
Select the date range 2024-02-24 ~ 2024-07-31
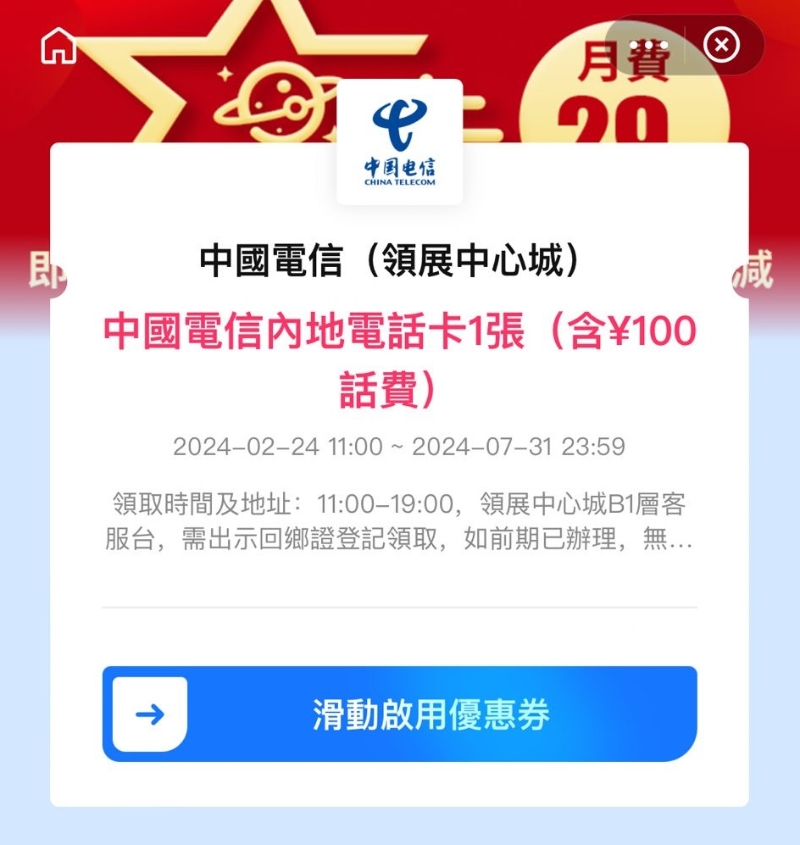tap(399, 447)
